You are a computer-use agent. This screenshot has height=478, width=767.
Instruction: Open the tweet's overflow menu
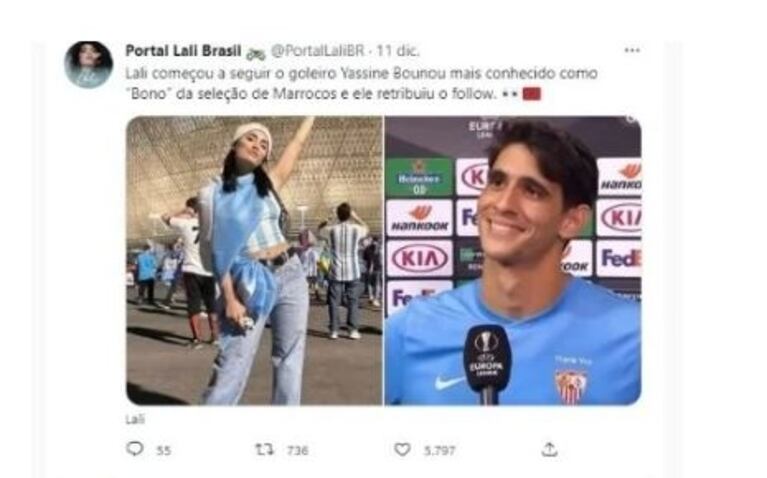coord(631,50)
